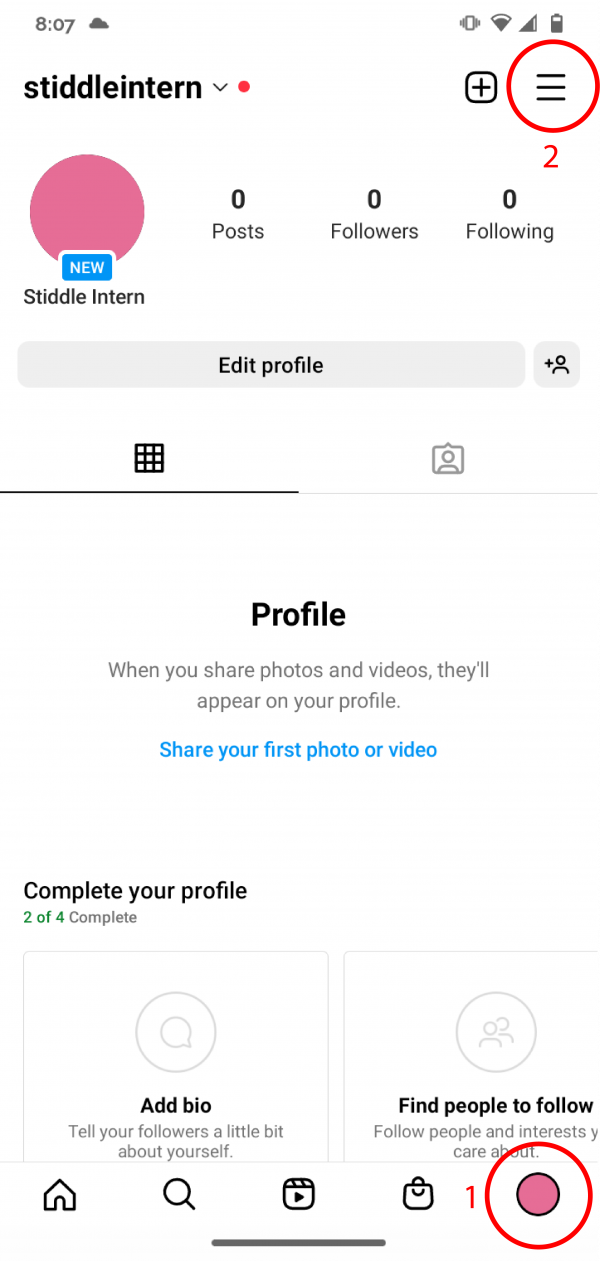The image size is (600, 1261).
Task: Create a new post with plus icon
Action: pyautogui.click(x=481, y=88)
